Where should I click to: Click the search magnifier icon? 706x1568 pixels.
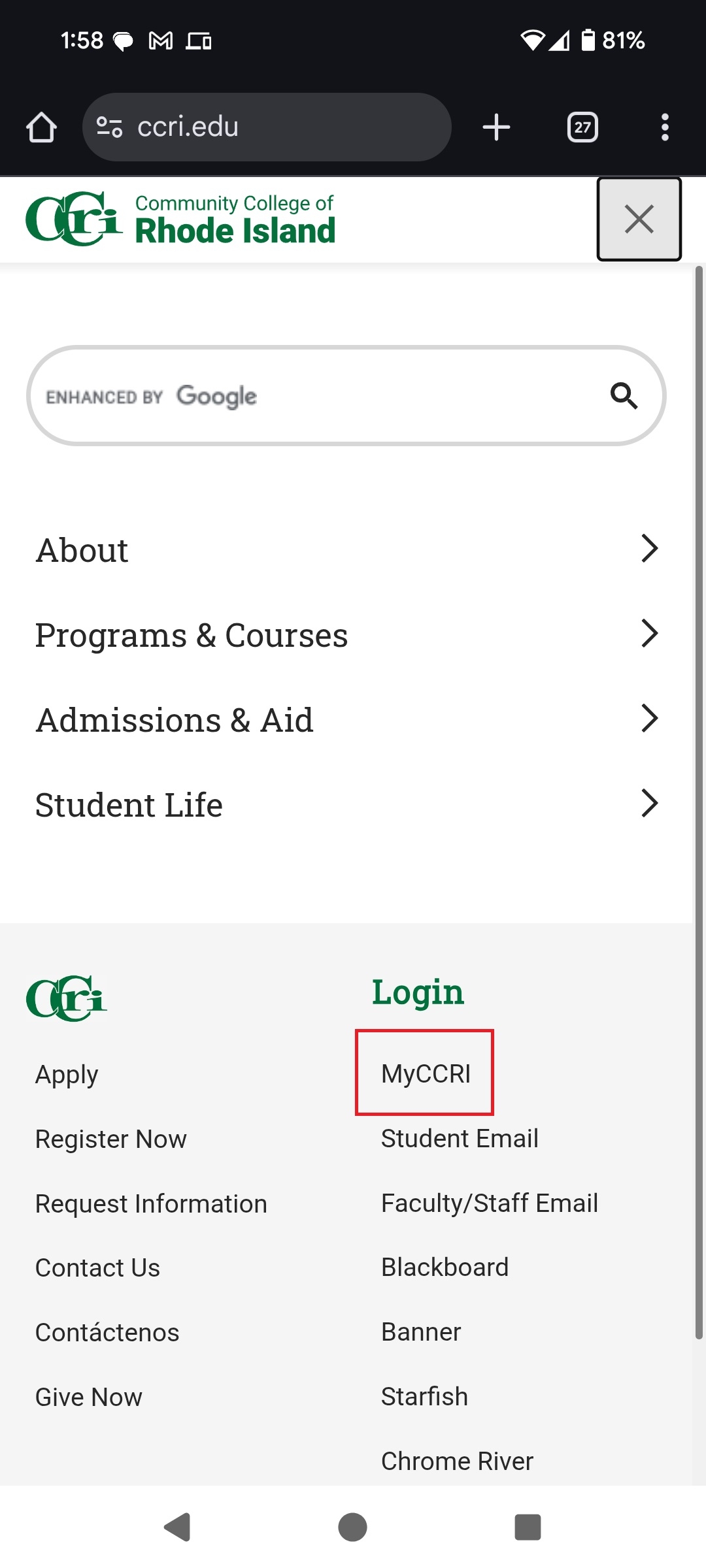[624, 395]
